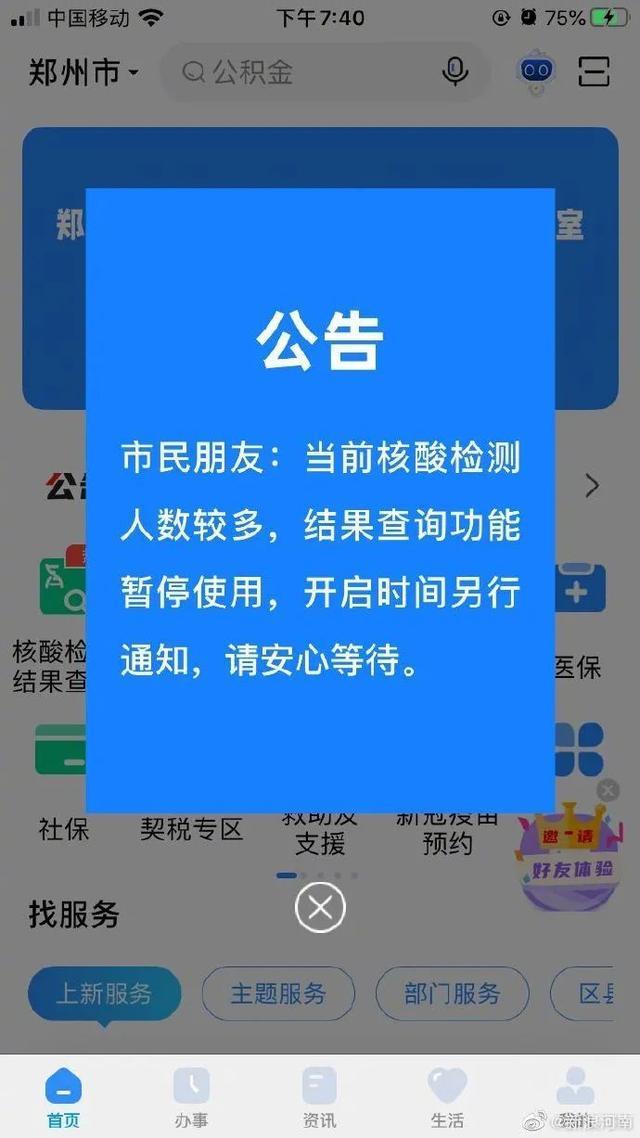Go to the 首页 tab

(63, 1097)
